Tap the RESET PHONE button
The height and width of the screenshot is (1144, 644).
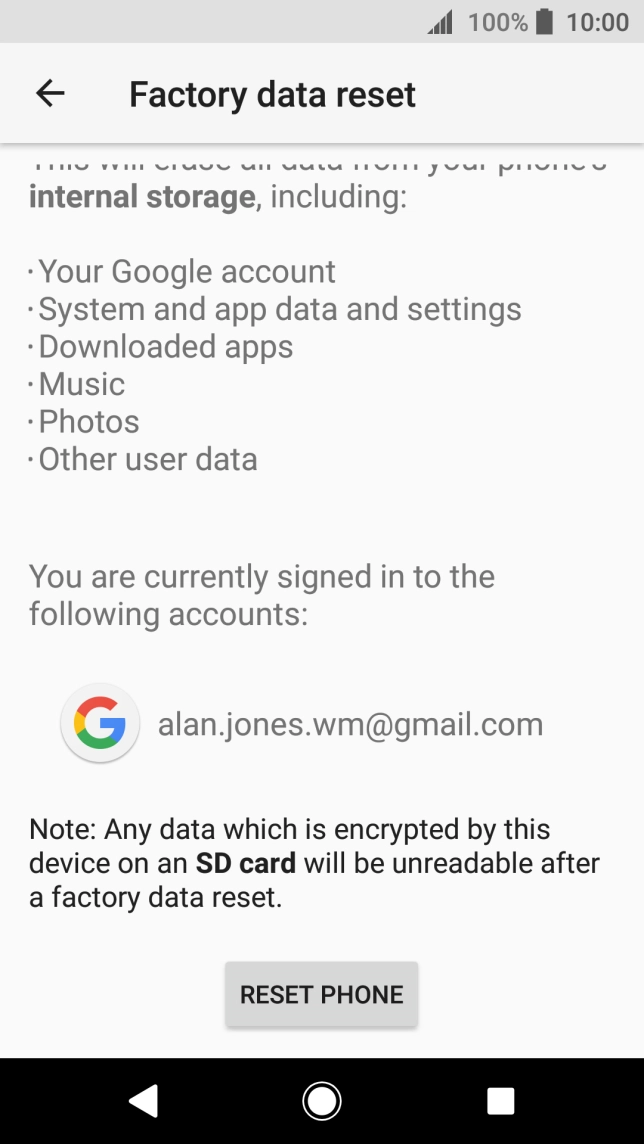[321, 994]
